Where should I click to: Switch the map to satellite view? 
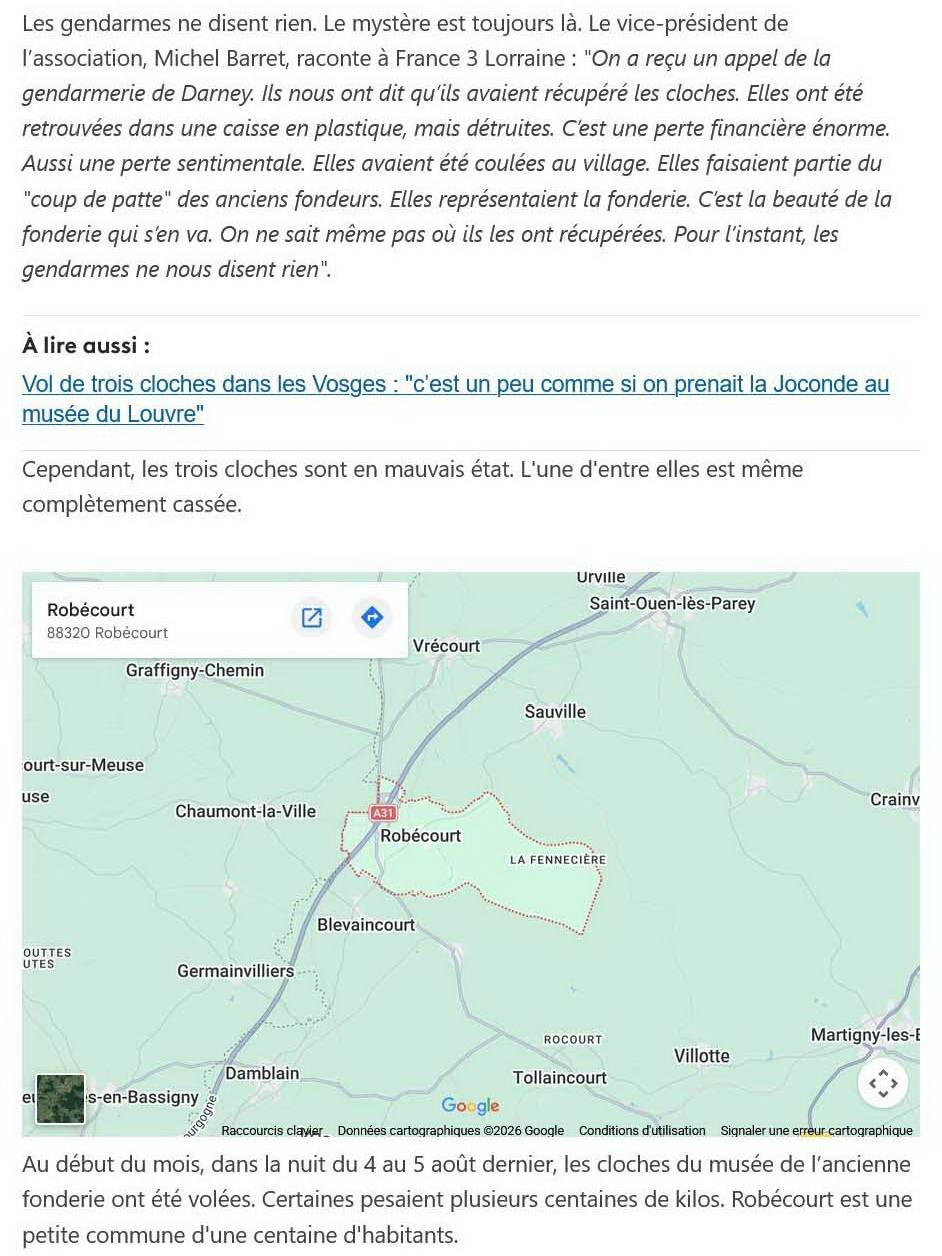point(61,1099)
